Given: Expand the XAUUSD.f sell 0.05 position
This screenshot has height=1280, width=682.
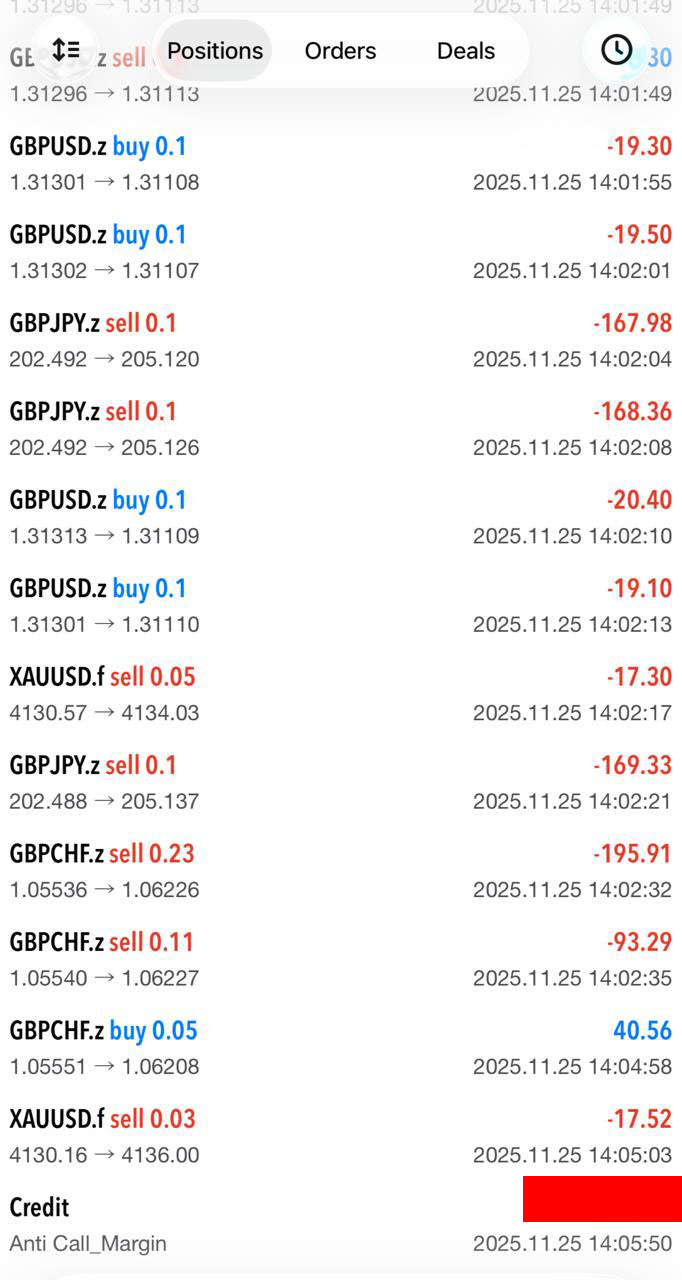Looking at the screenshot, I should 340,694.
